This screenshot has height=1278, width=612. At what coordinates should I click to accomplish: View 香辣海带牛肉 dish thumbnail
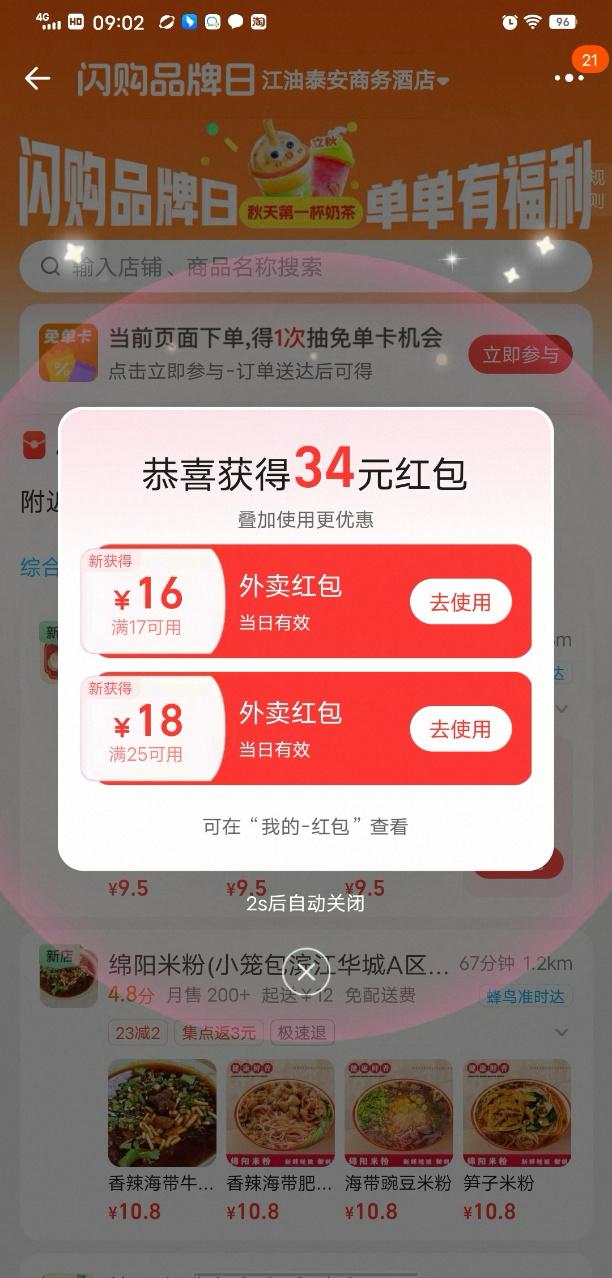point(162,1112)
